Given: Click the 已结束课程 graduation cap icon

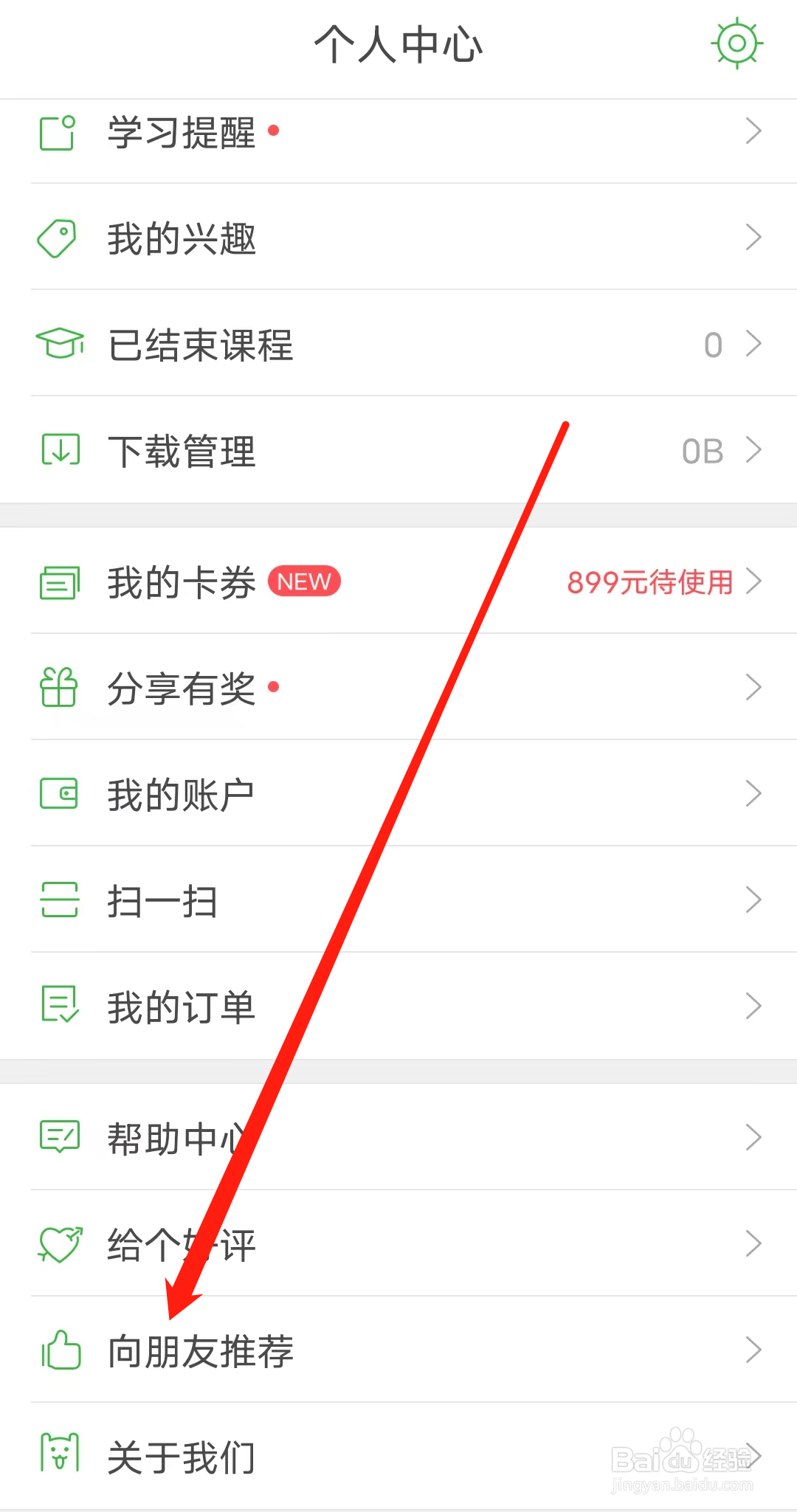Looking at the screenshot, I should point(59,343).
